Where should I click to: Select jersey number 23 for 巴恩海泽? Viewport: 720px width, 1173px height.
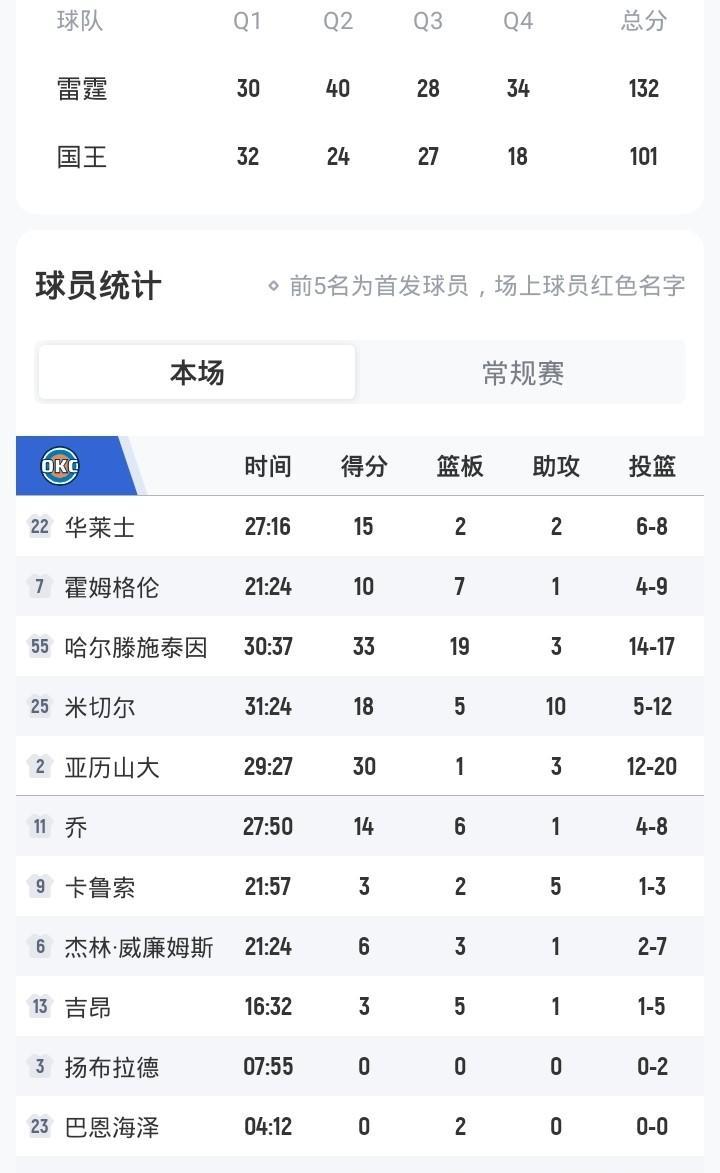pos(38,1126)
